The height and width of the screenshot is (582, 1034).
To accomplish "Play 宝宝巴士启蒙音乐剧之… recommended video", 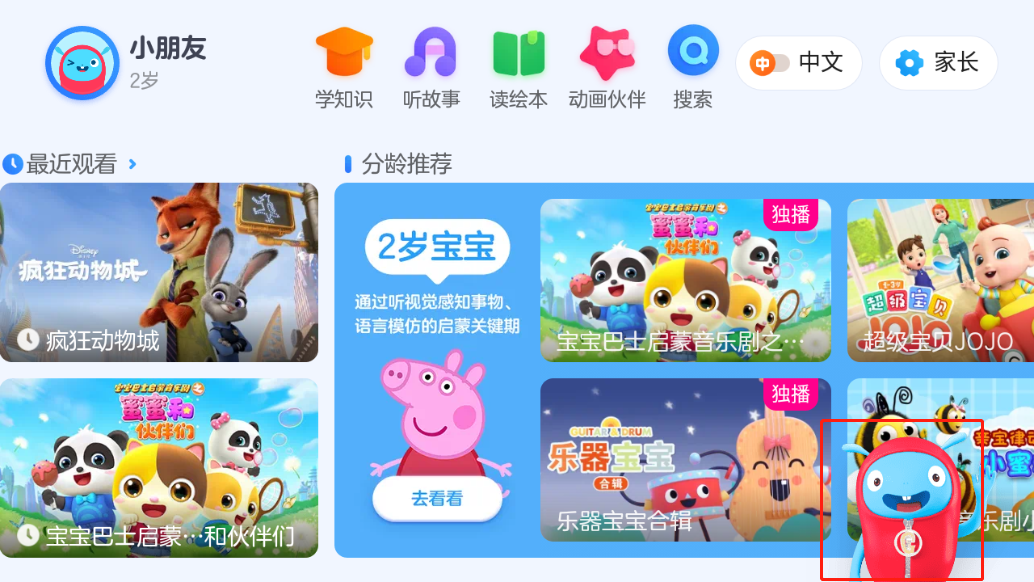I will [685, 280].
